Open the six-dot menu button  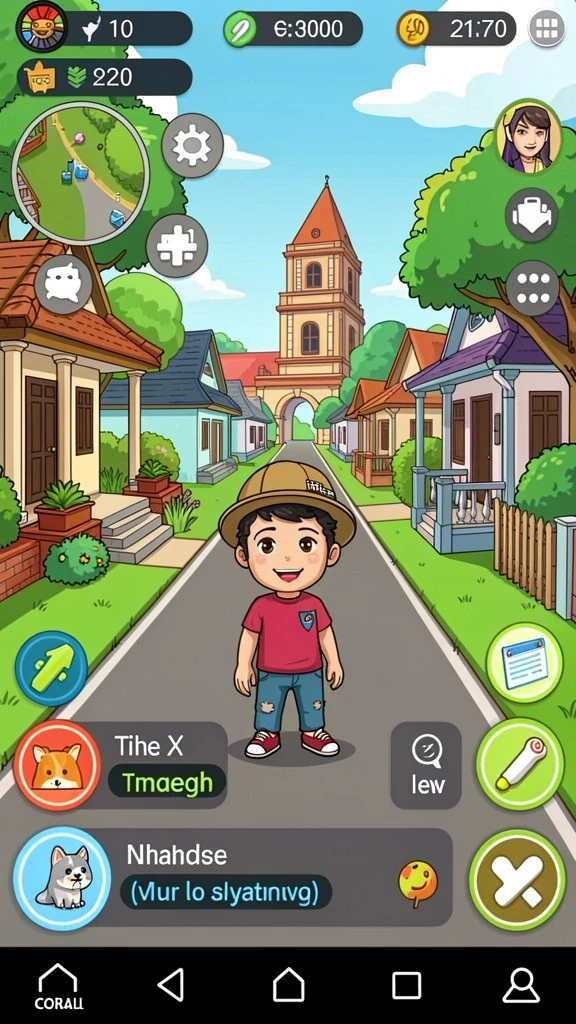533,287
